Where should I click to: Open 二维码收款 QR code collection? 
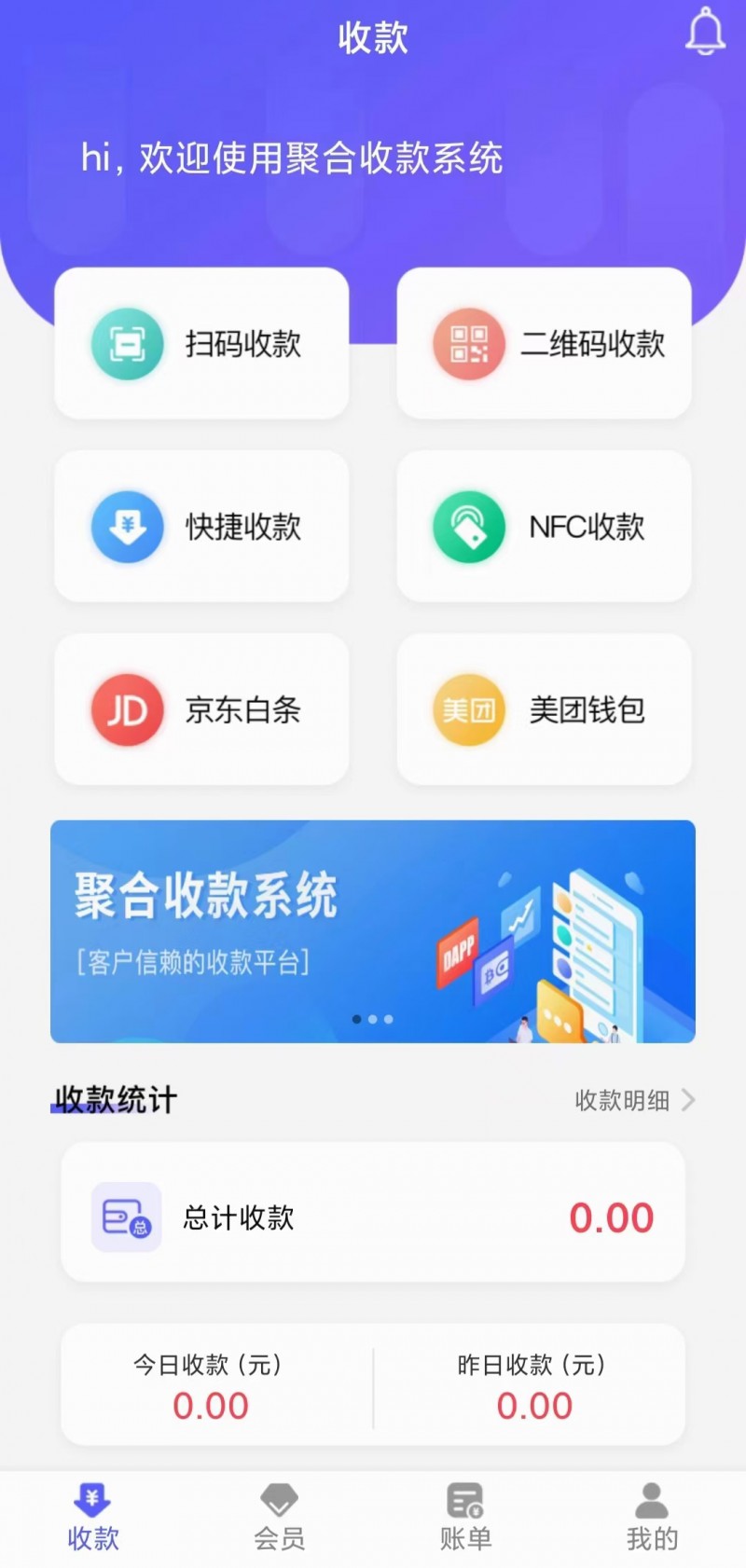tap(545, 344)
